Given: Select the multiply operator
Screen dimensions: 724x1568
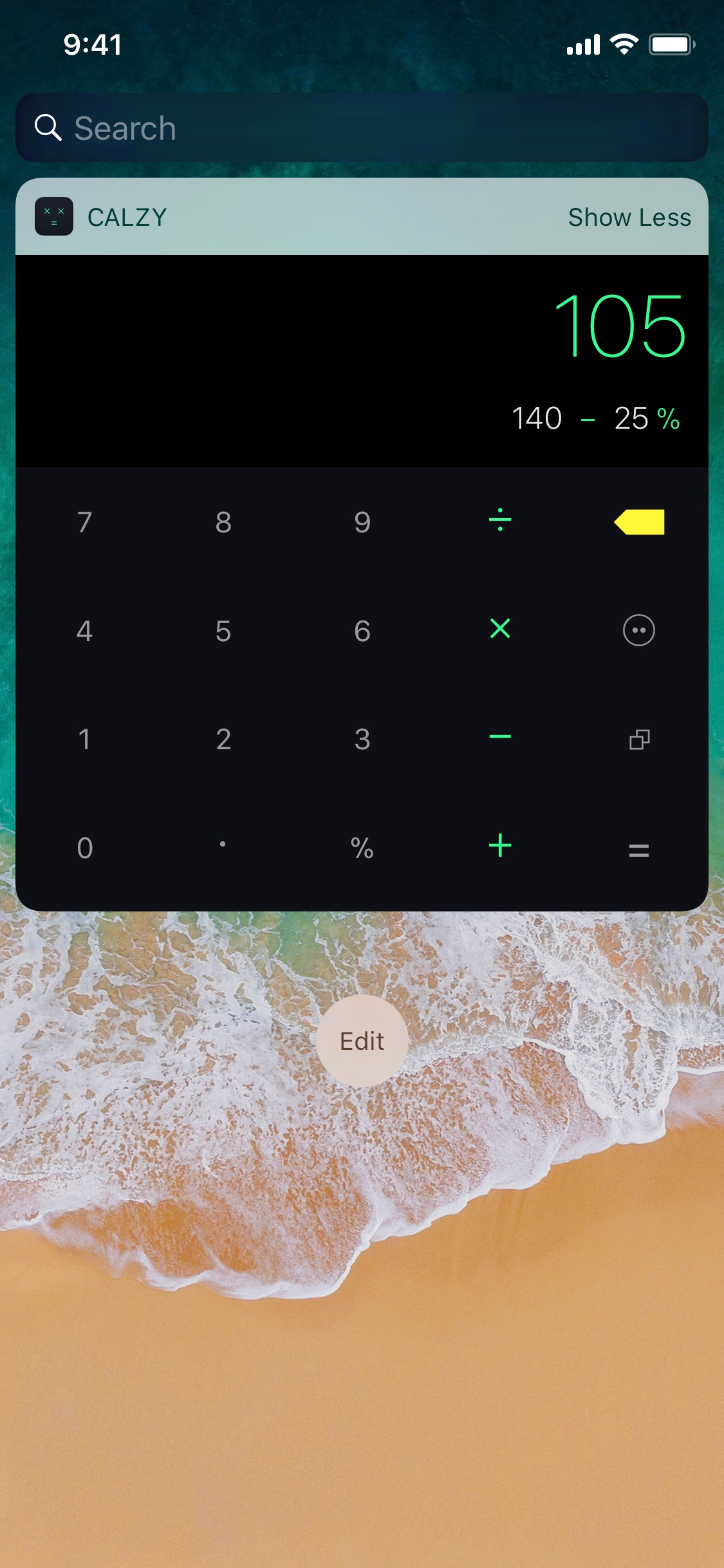Looking at the screenshot, I should pos(500,629).
